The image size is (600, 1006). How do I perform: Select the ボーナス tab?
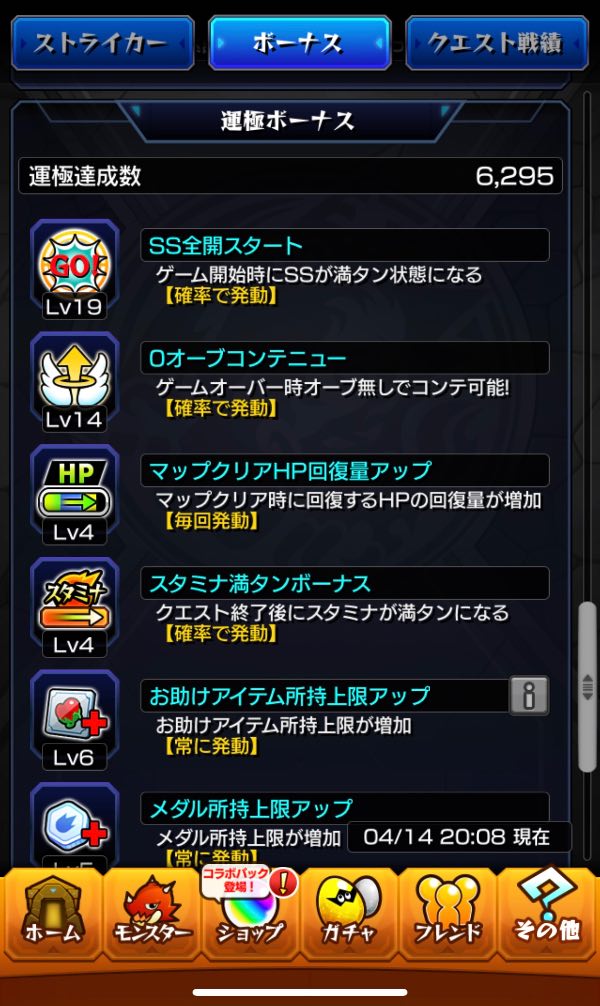click(x=299, y=43)
